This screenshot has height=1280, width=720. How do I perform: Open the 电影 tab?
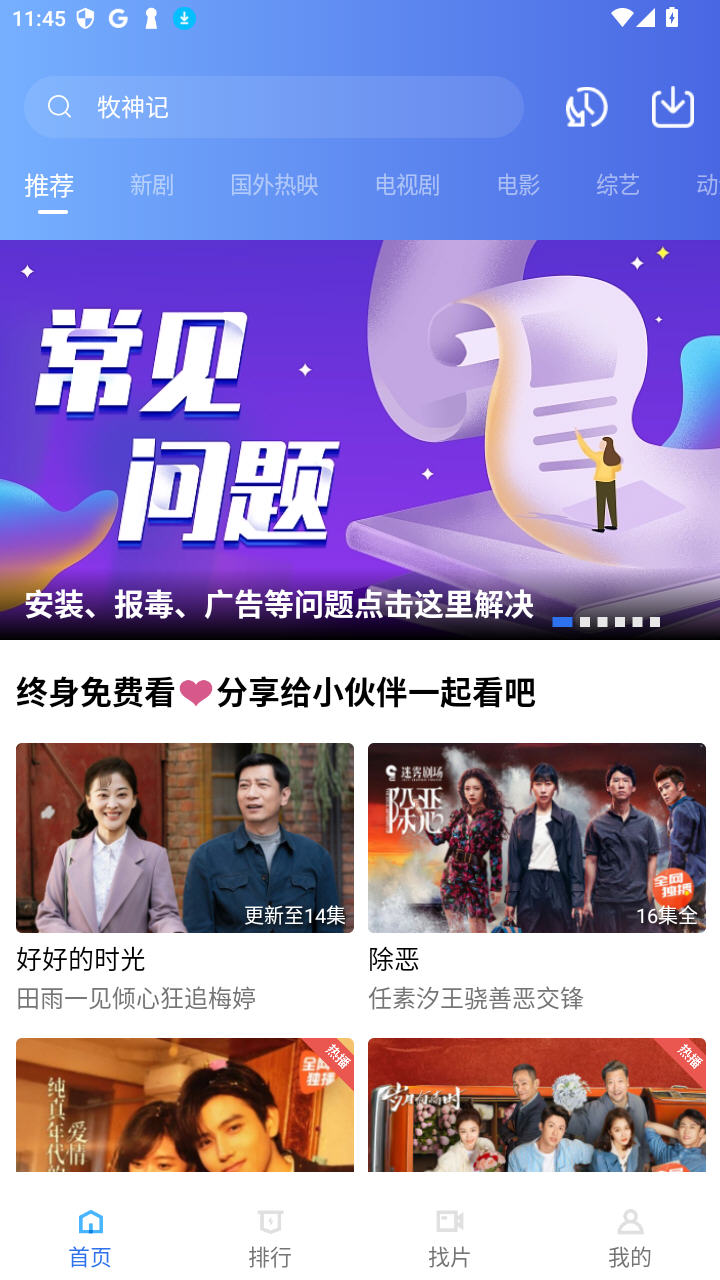(x=516, y=185)
